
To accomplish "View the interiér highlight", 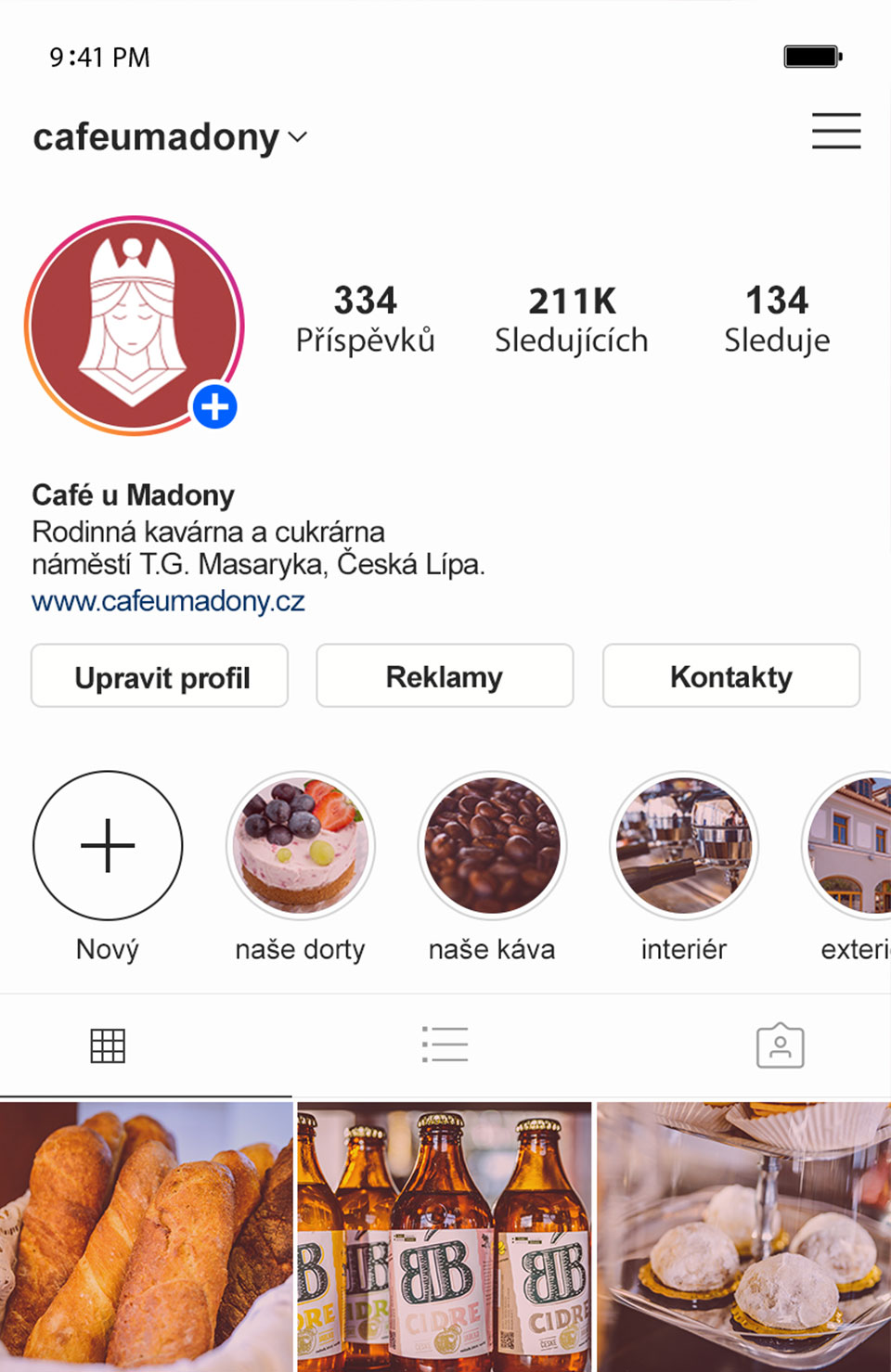I will click(x=684, y=845).
